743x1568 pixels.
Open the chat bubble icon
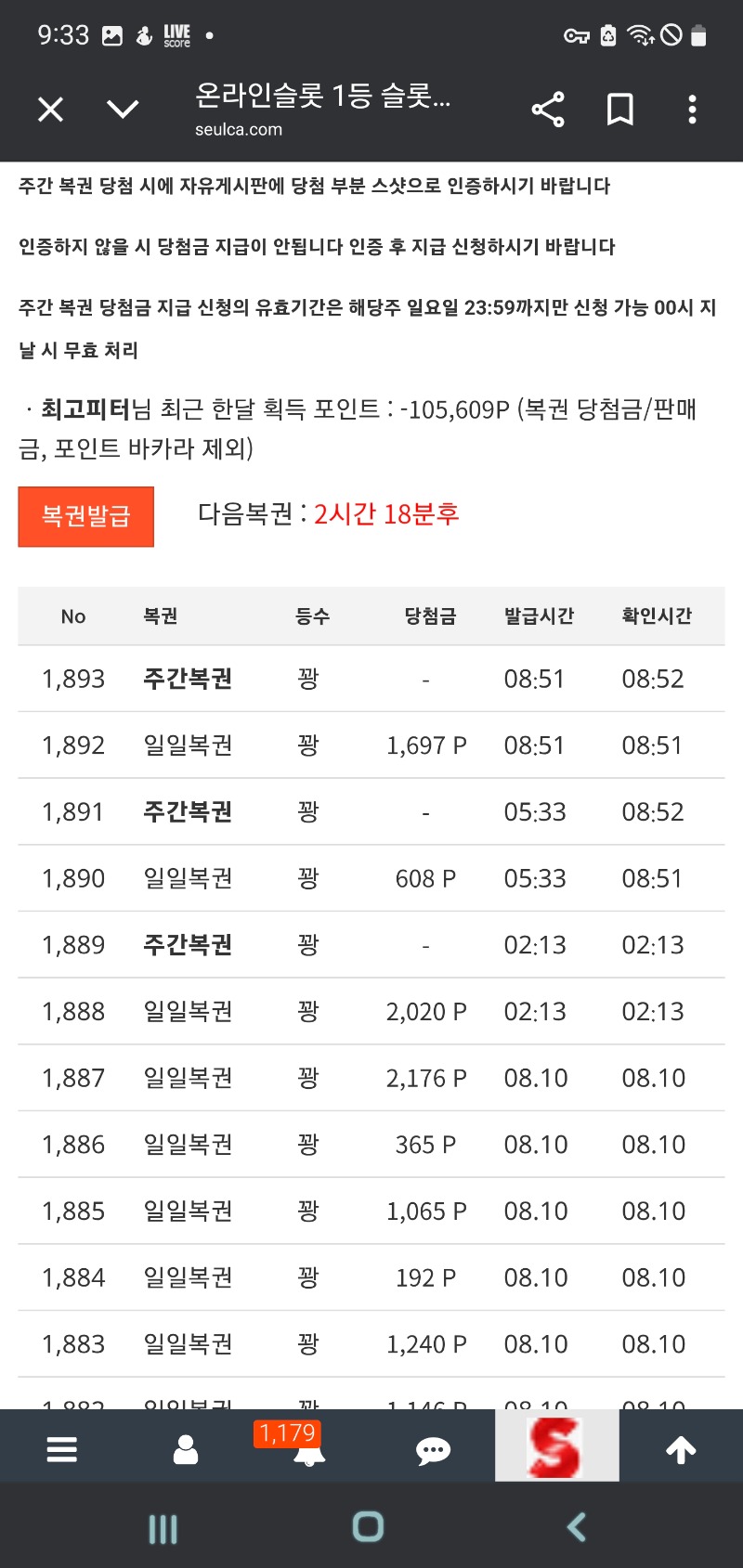[x=434, y=1450]
